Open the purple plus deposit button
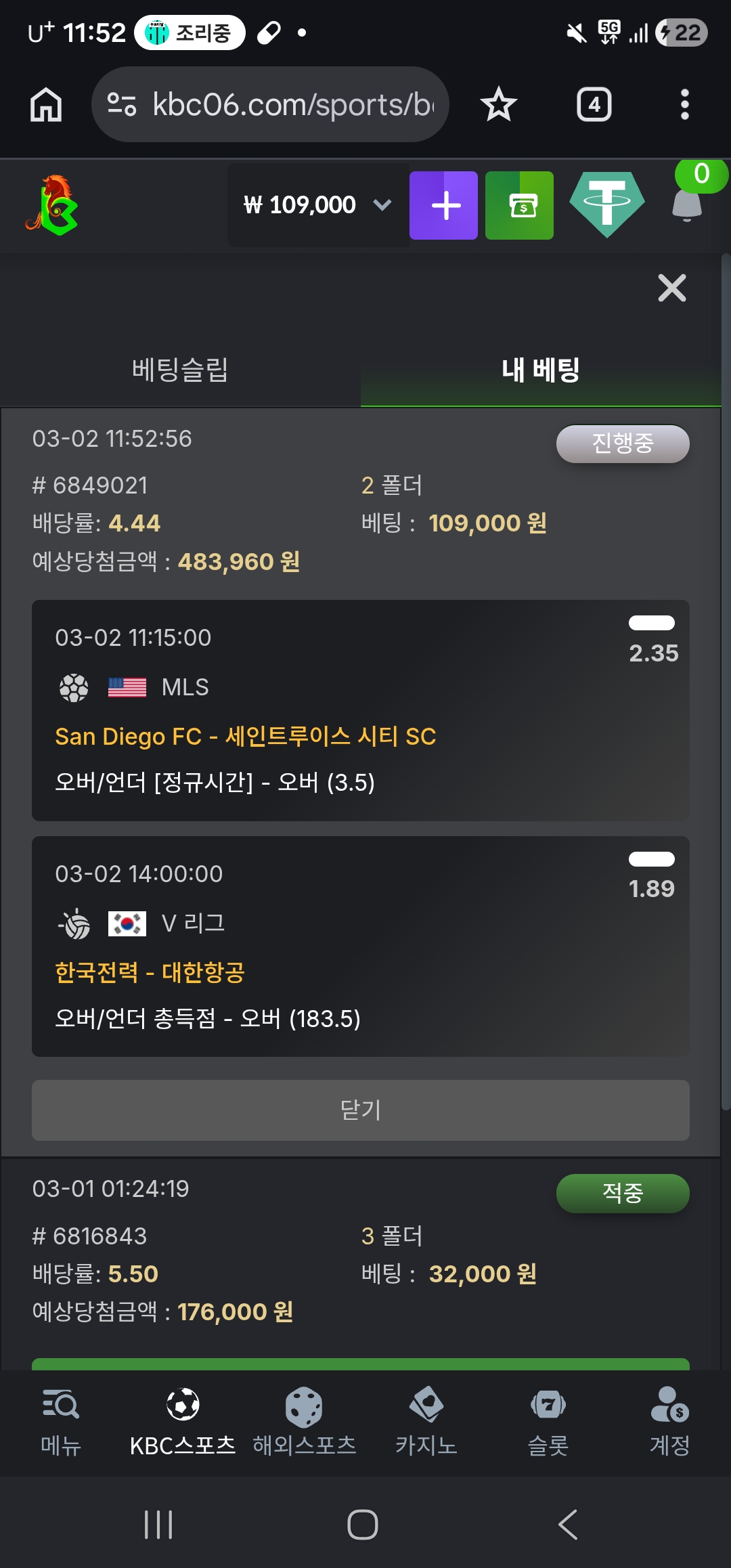Viewport: 731px width, 1568px height. tap(443, 205)
